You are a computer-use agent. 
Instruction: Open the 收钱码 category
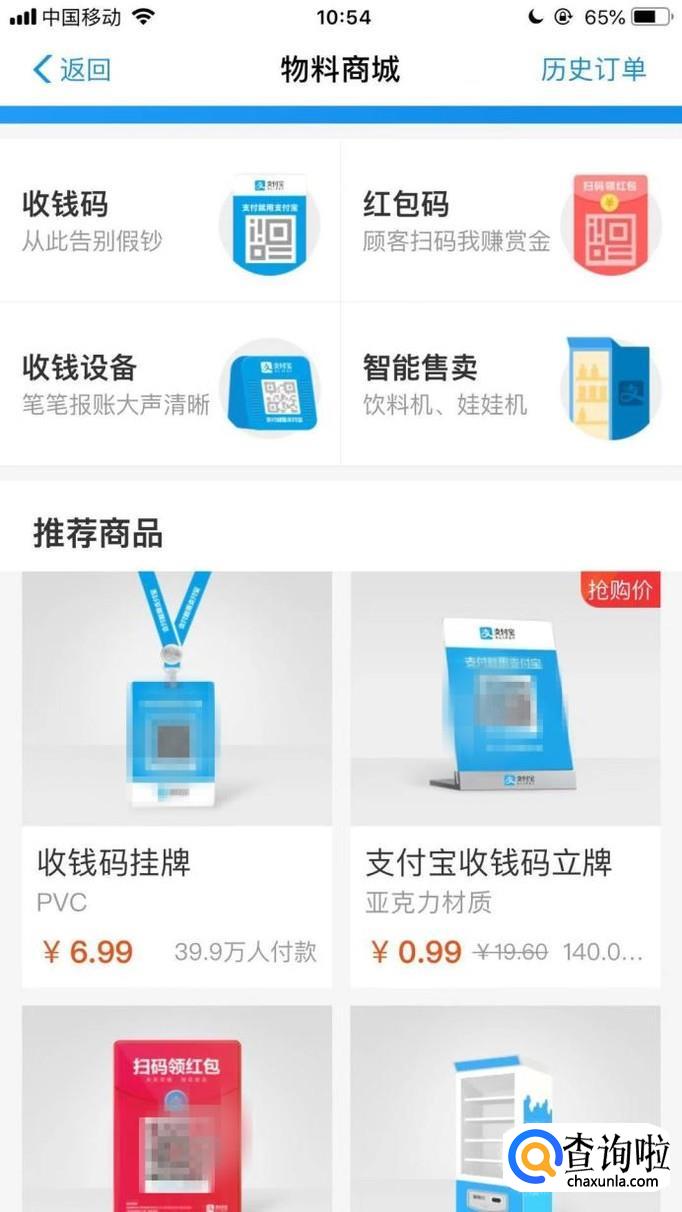[x=170, y=221]
